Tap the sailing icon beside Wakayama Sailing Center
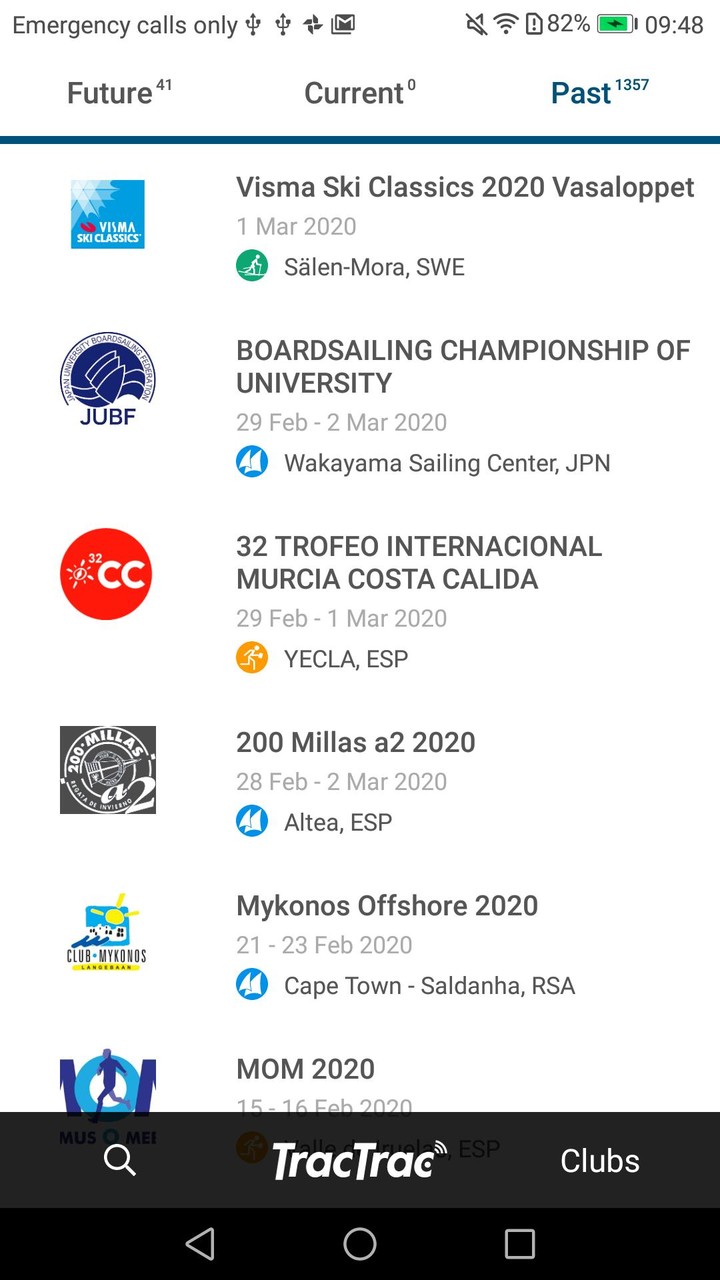This screenshot has width=720, height=1280. coord(252,462)
